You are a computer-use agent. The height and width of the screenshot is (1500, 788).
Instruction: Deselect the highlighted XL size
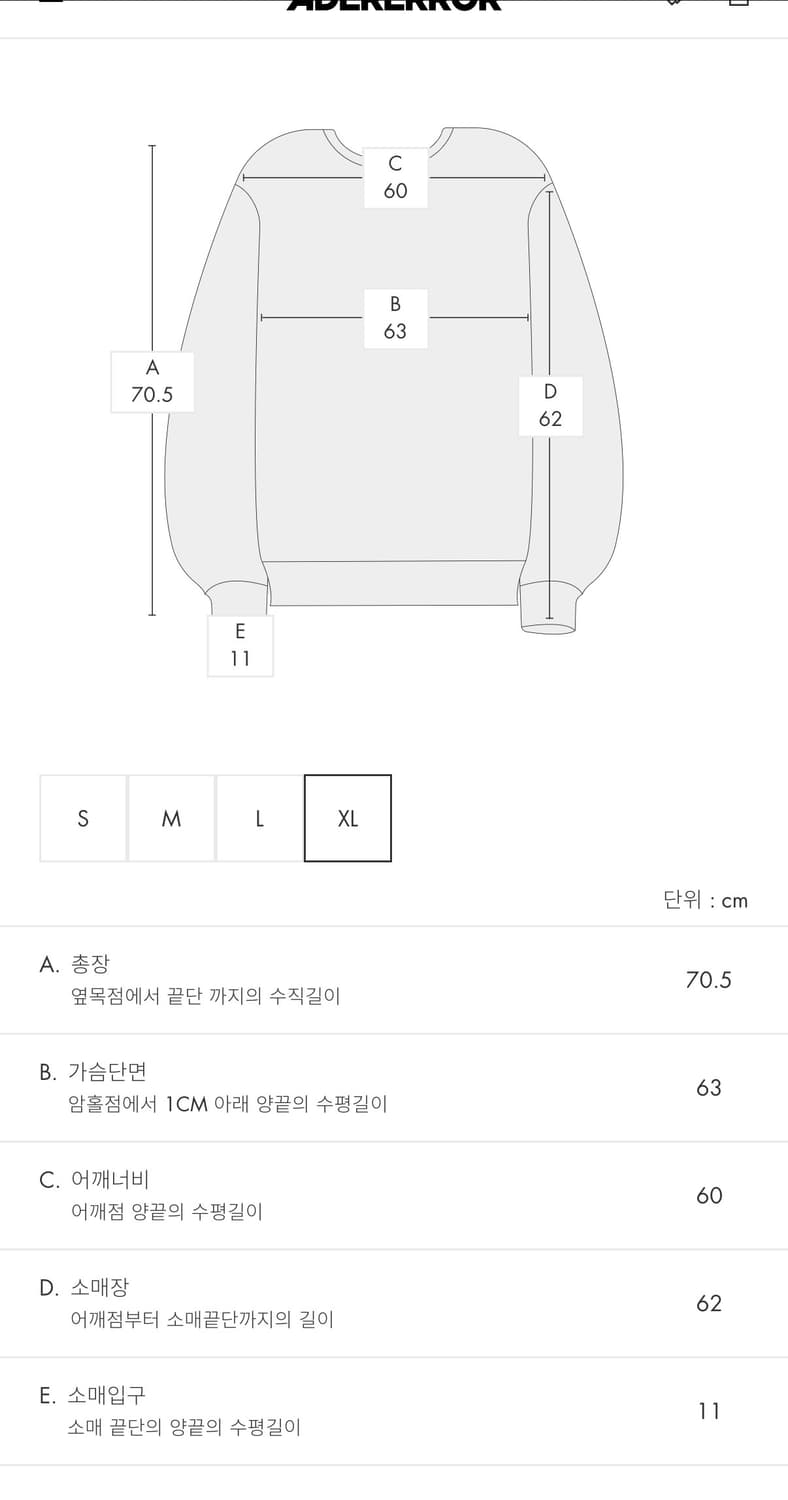point(348,818)
